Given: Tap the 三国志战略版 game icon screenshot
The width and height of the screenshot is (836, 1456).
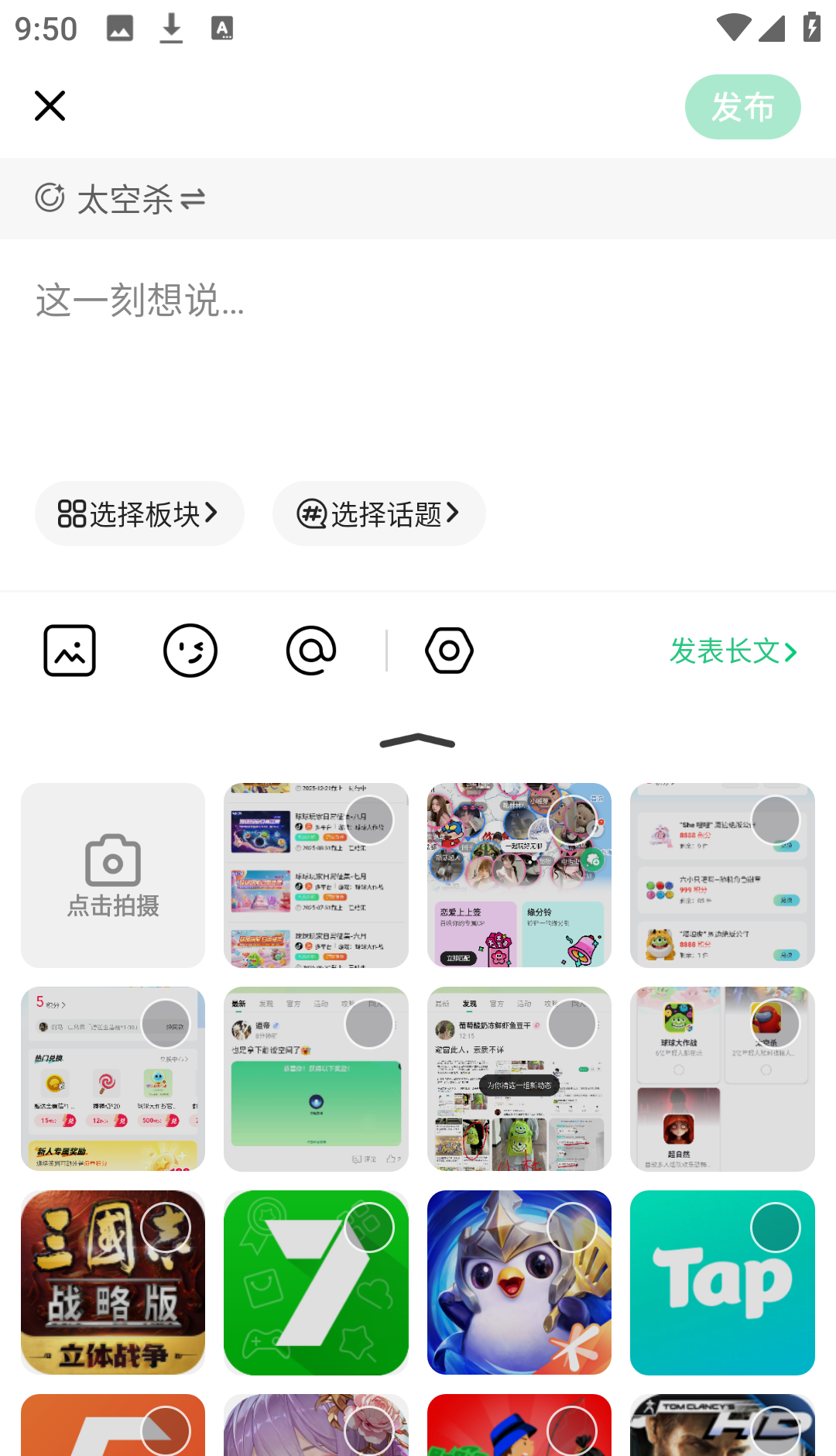Looking at the screenshot, I should point(112,1283).
